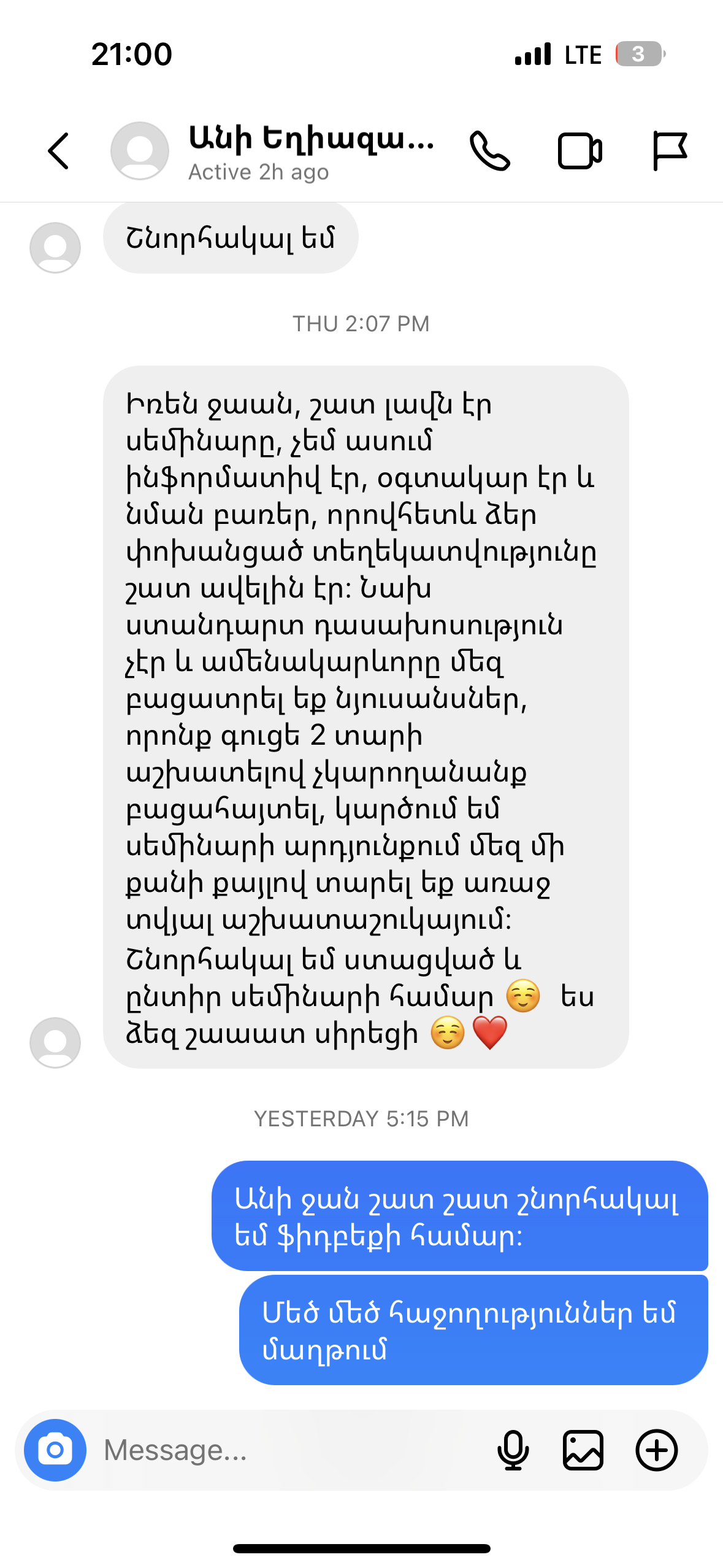The width and height of the screenshot is (723, 1568).
Task: Start a video call with the contact
Action: [580, 150]
